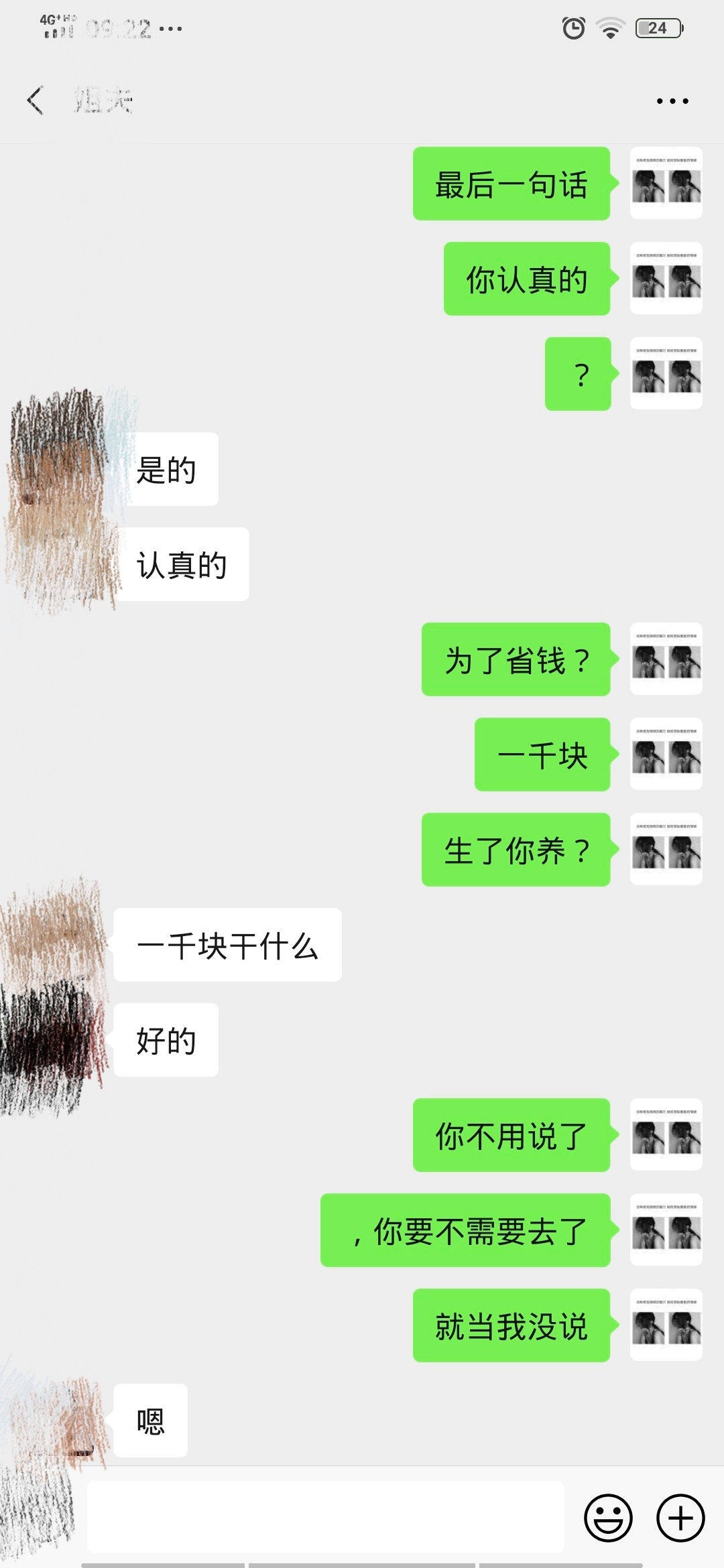
Task: Open the emoji sticker panel
Action: [x=608, y=1518]
